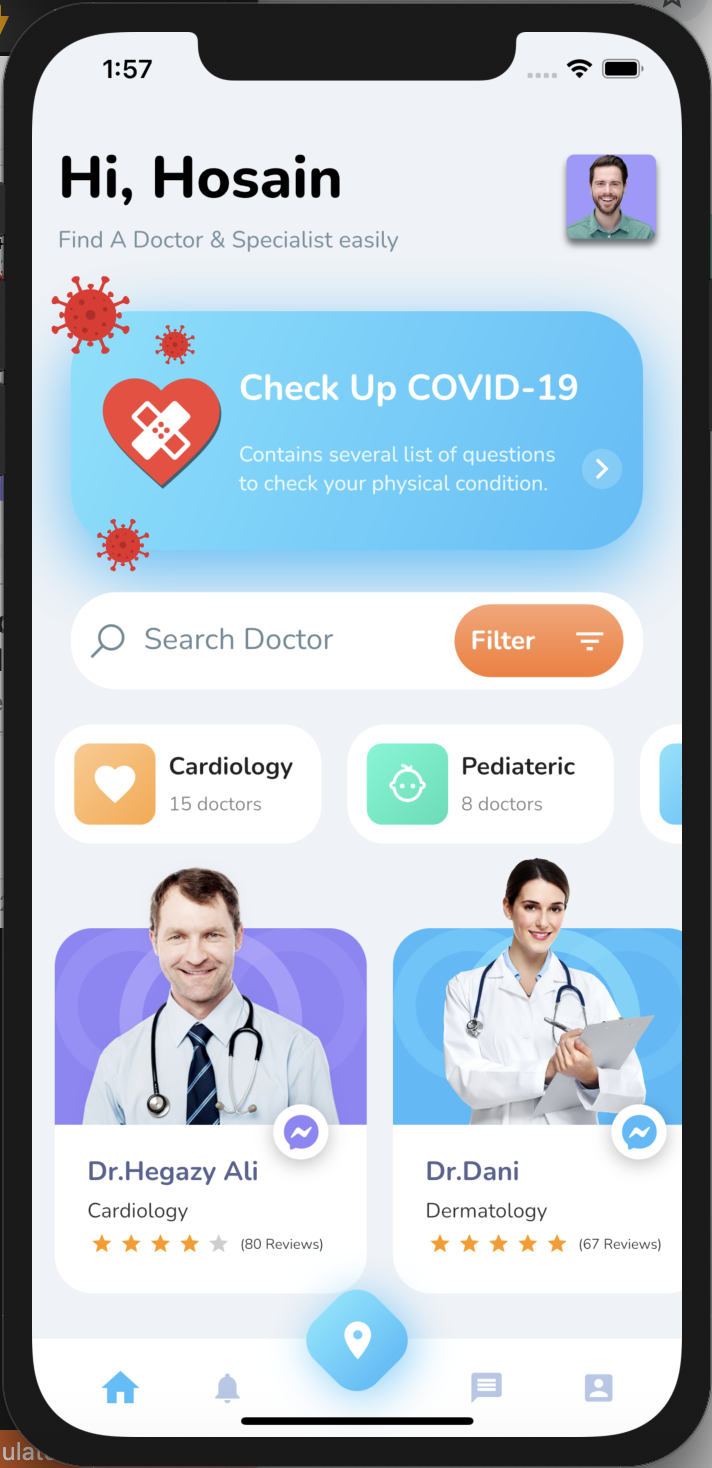Message Dr.Hegazy Ali via messenger icon
This screenshot has width=712, height=1468.
pos(301,1133)
